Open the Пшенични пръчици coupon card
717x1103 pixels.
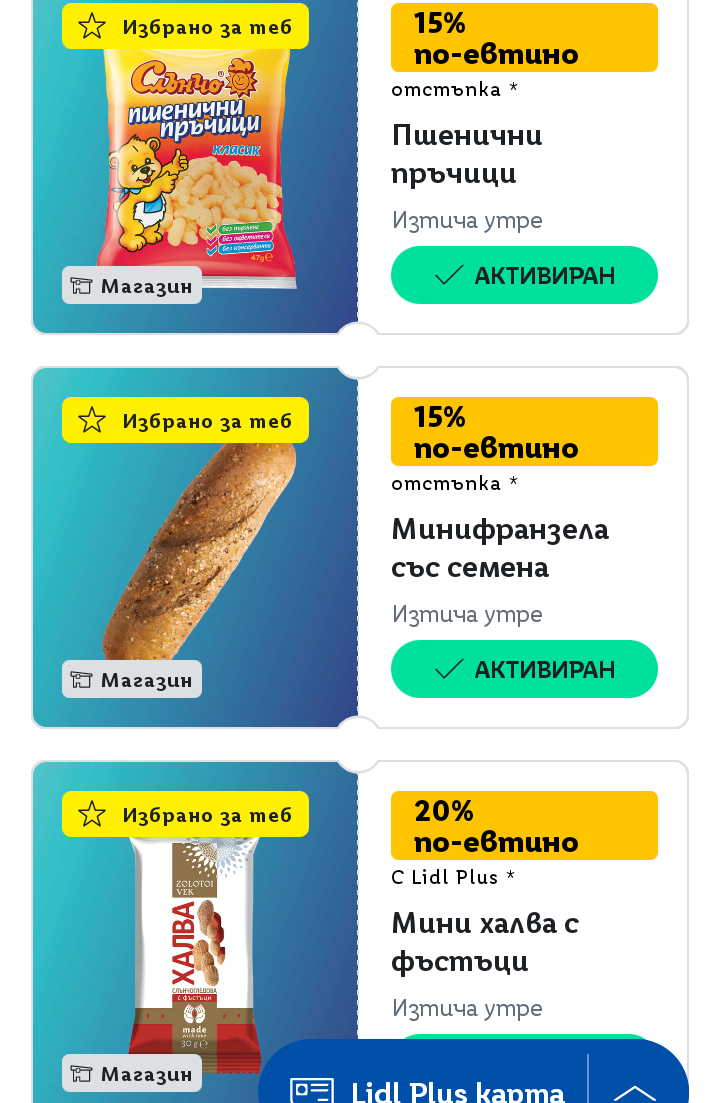(x=466, y=154)
